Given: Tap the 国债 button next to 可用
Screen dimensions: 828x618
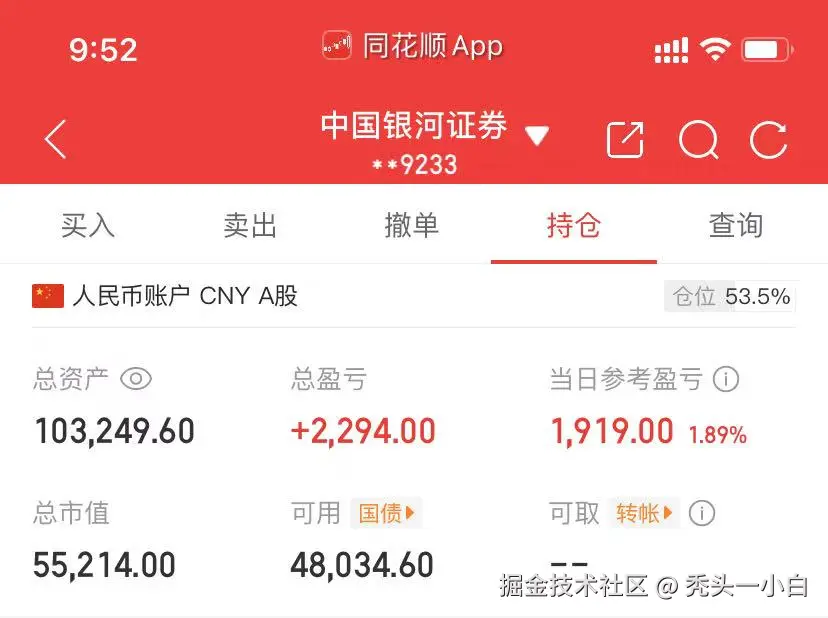Looking at the screenshot, I should click(x=386, y=514).
